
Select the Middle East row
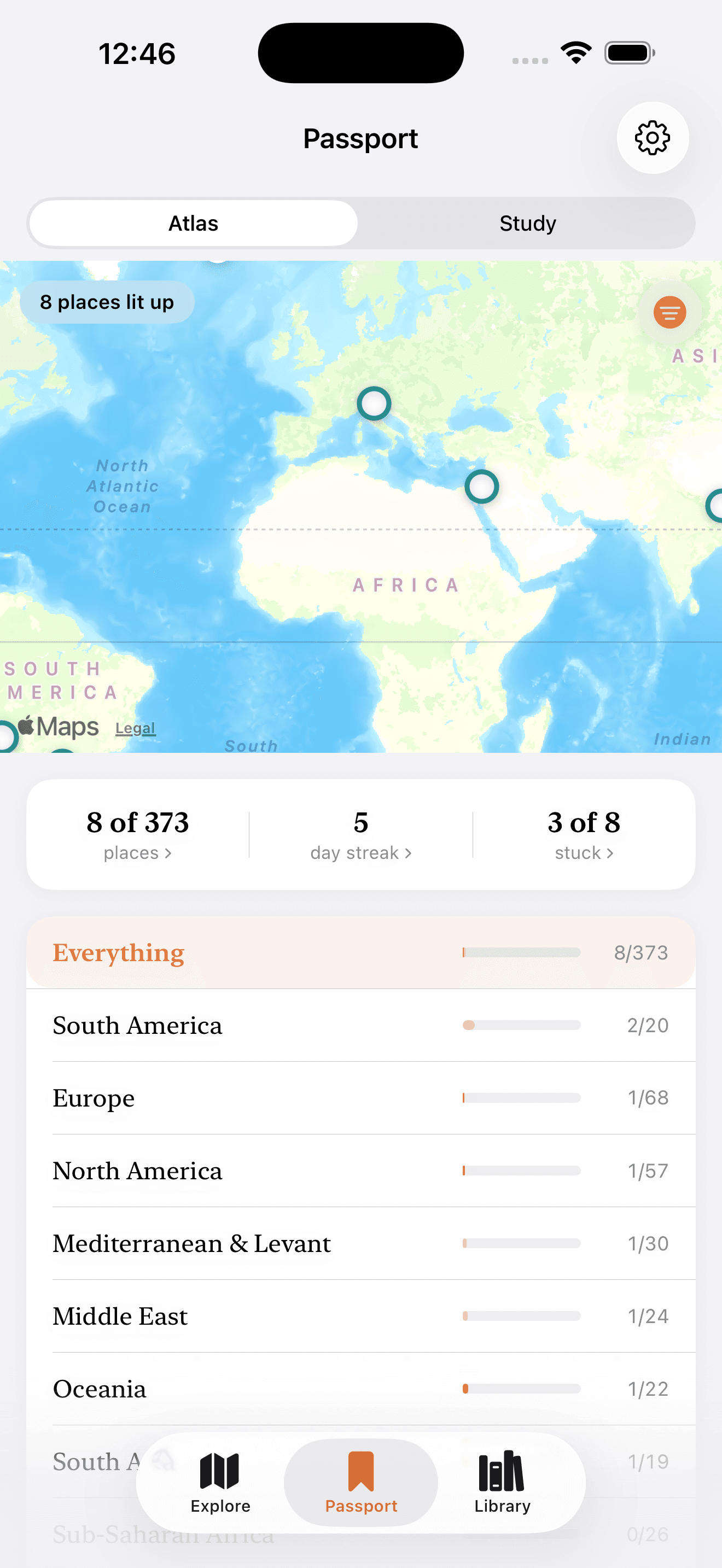click(361, 1316)
